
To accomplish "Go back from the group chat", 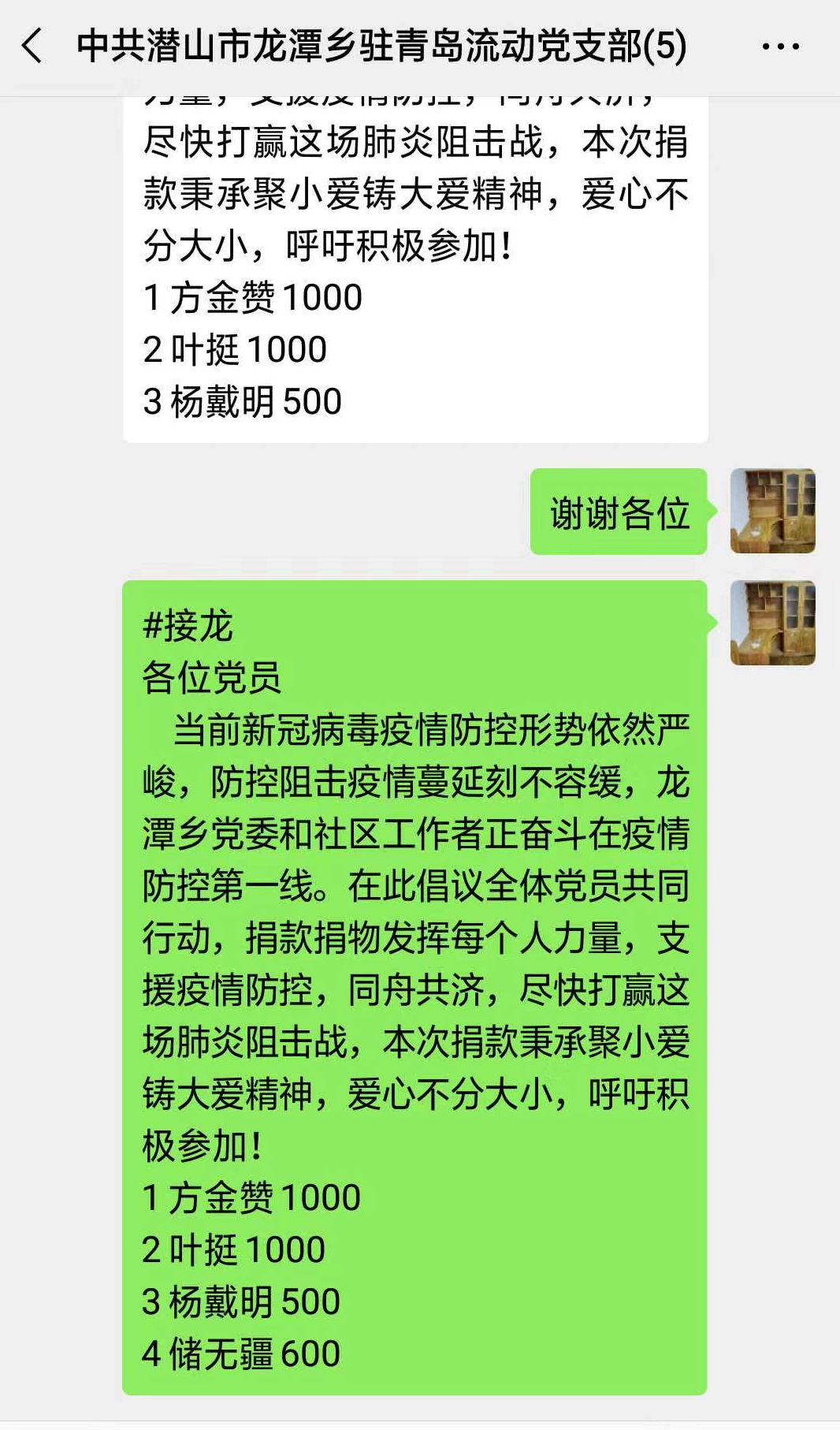I will point(32,46).
